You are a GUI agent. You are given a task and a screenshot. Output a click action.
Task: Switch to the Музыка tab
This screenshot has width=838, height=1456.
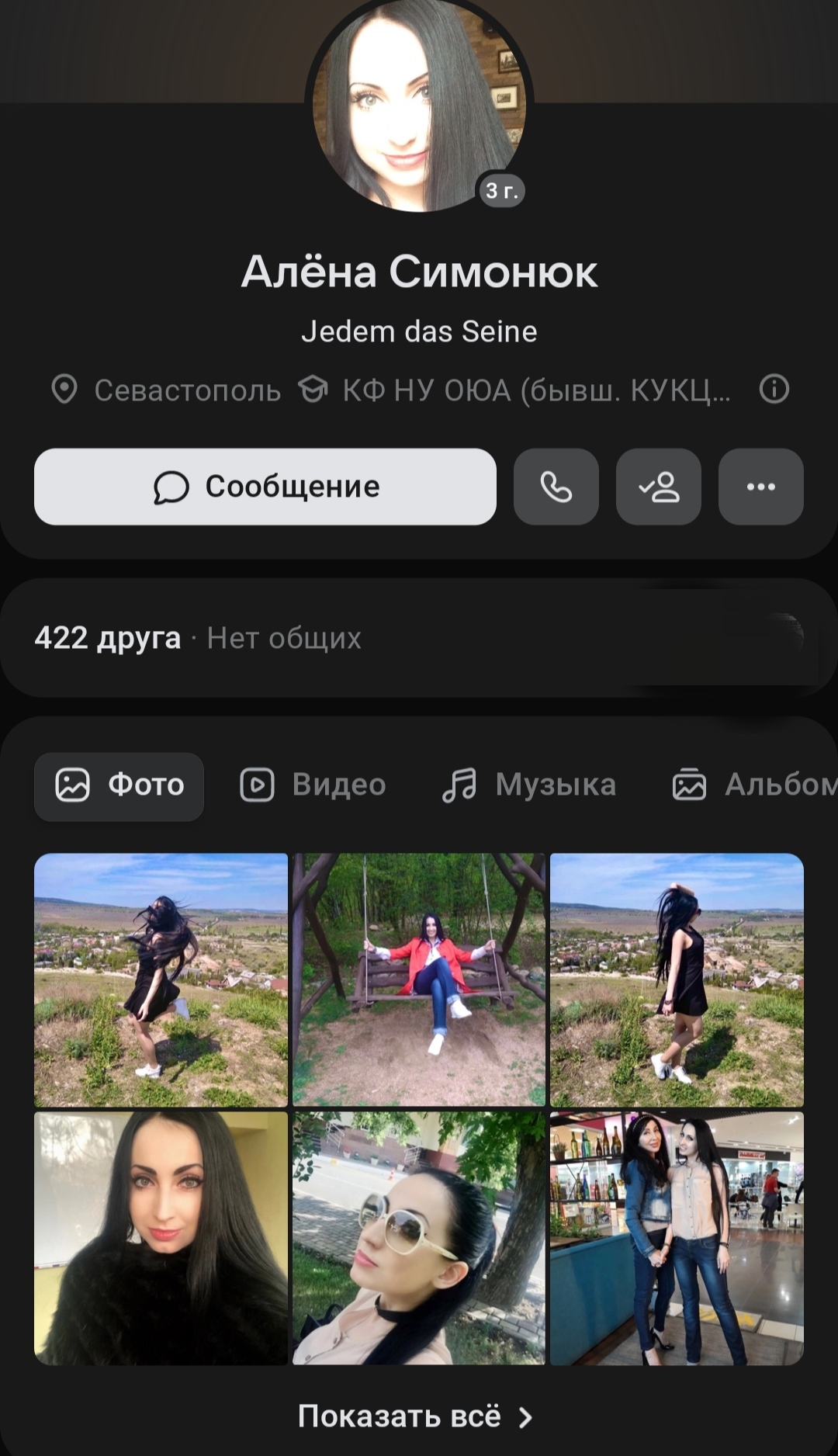pos(529,785)
